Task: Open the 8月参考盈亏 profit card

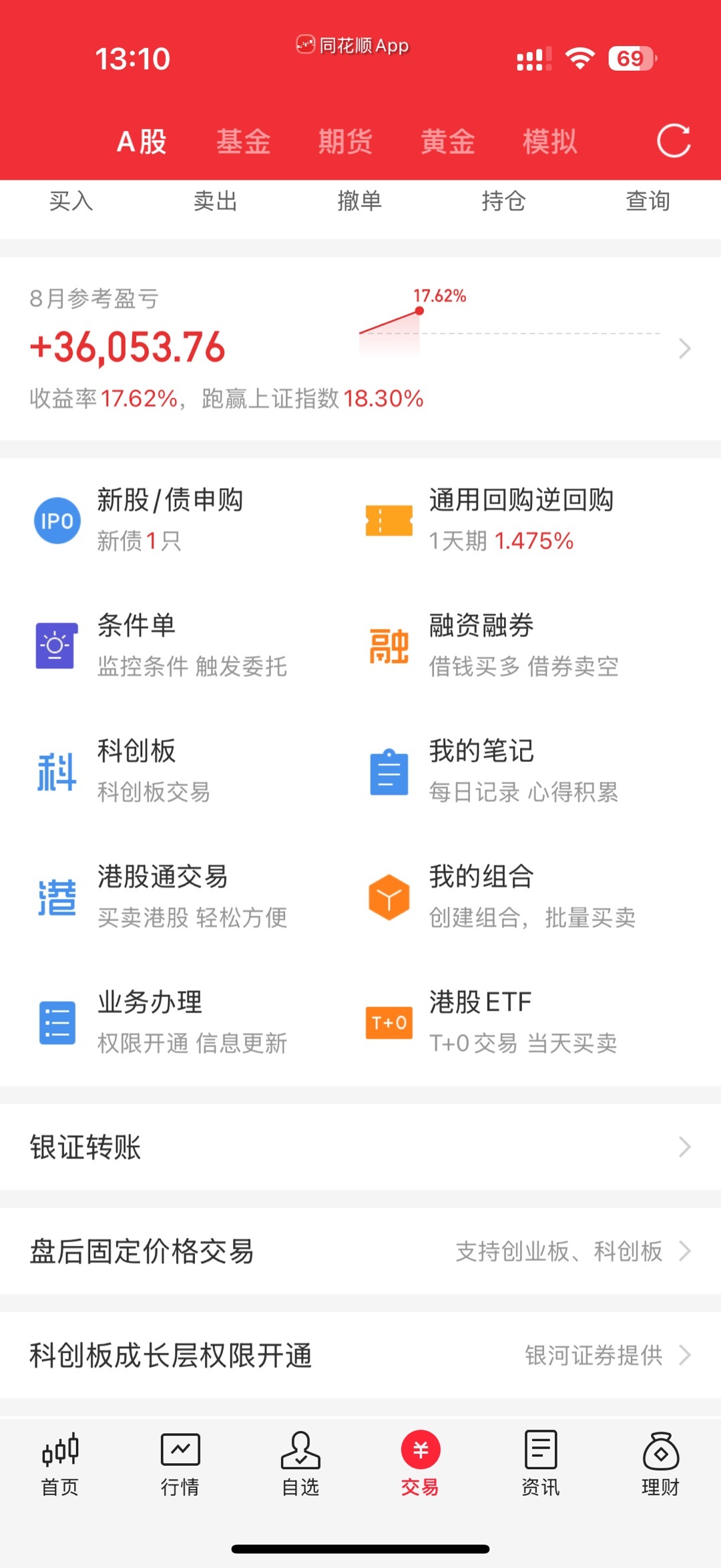Action: pos(360,348)
